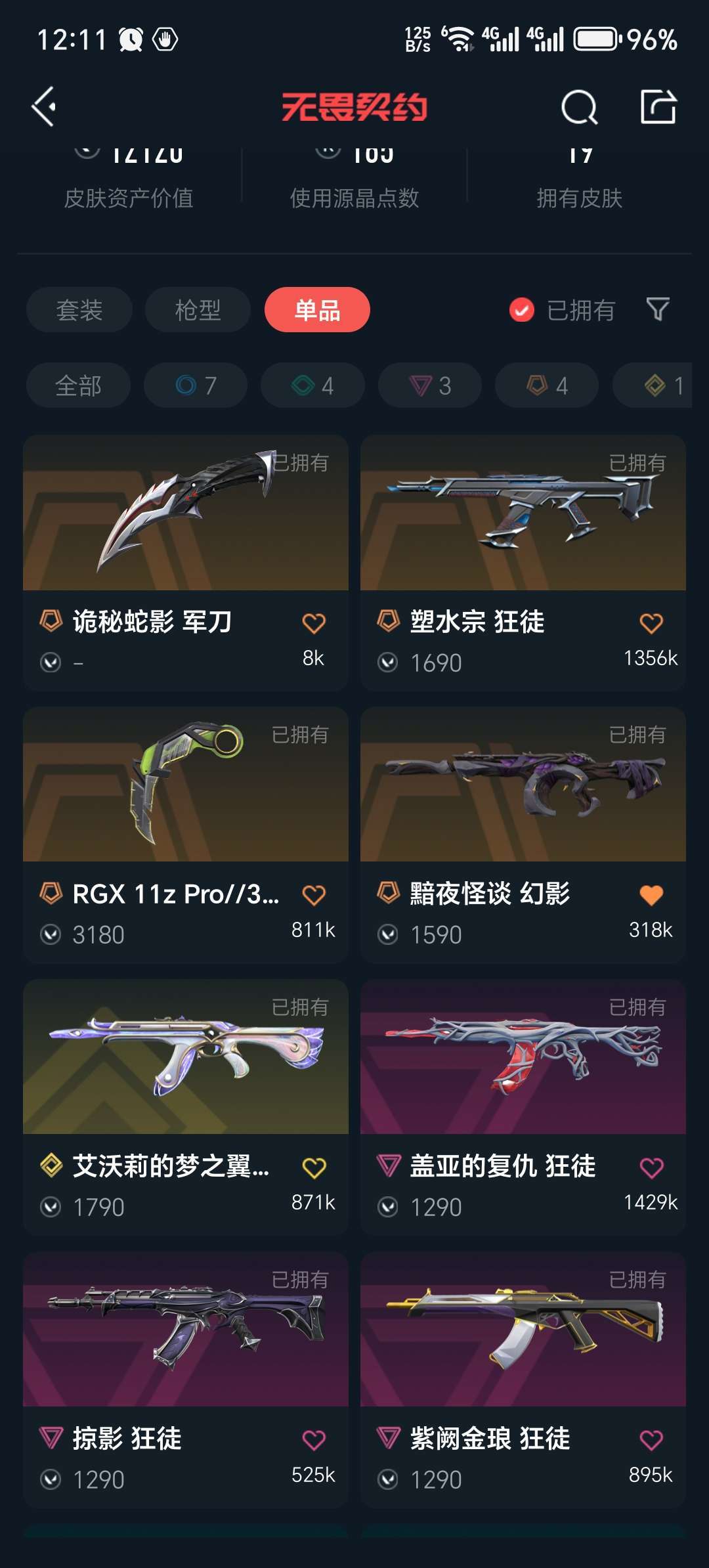This screenshot has width=709, height=1568.
Task: Open the 紫阙金琅 狂徒 skin card
Action: click(523, 1380)
